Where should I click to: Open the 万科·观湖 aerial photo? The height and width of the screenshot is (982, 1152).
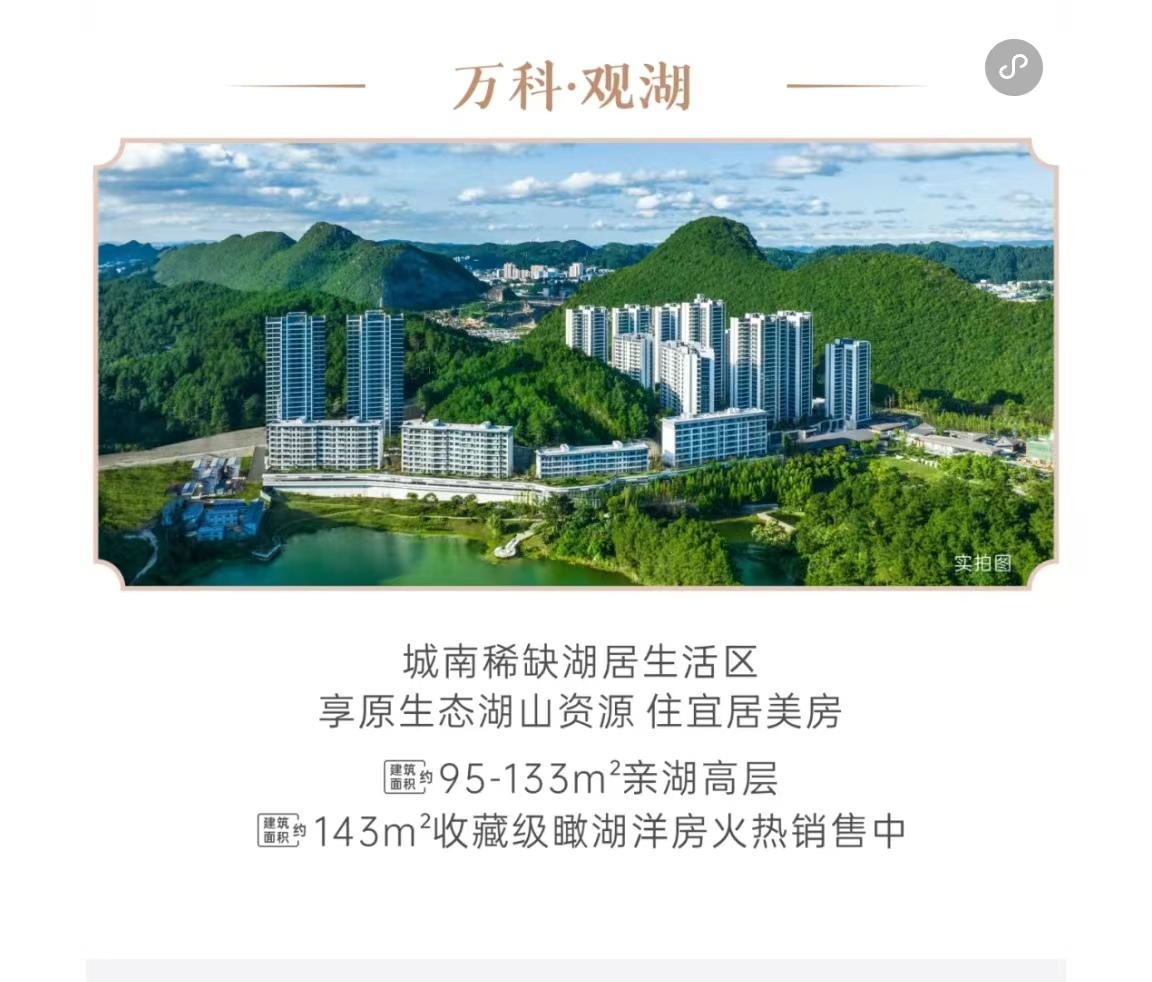(x=575, y=364)
